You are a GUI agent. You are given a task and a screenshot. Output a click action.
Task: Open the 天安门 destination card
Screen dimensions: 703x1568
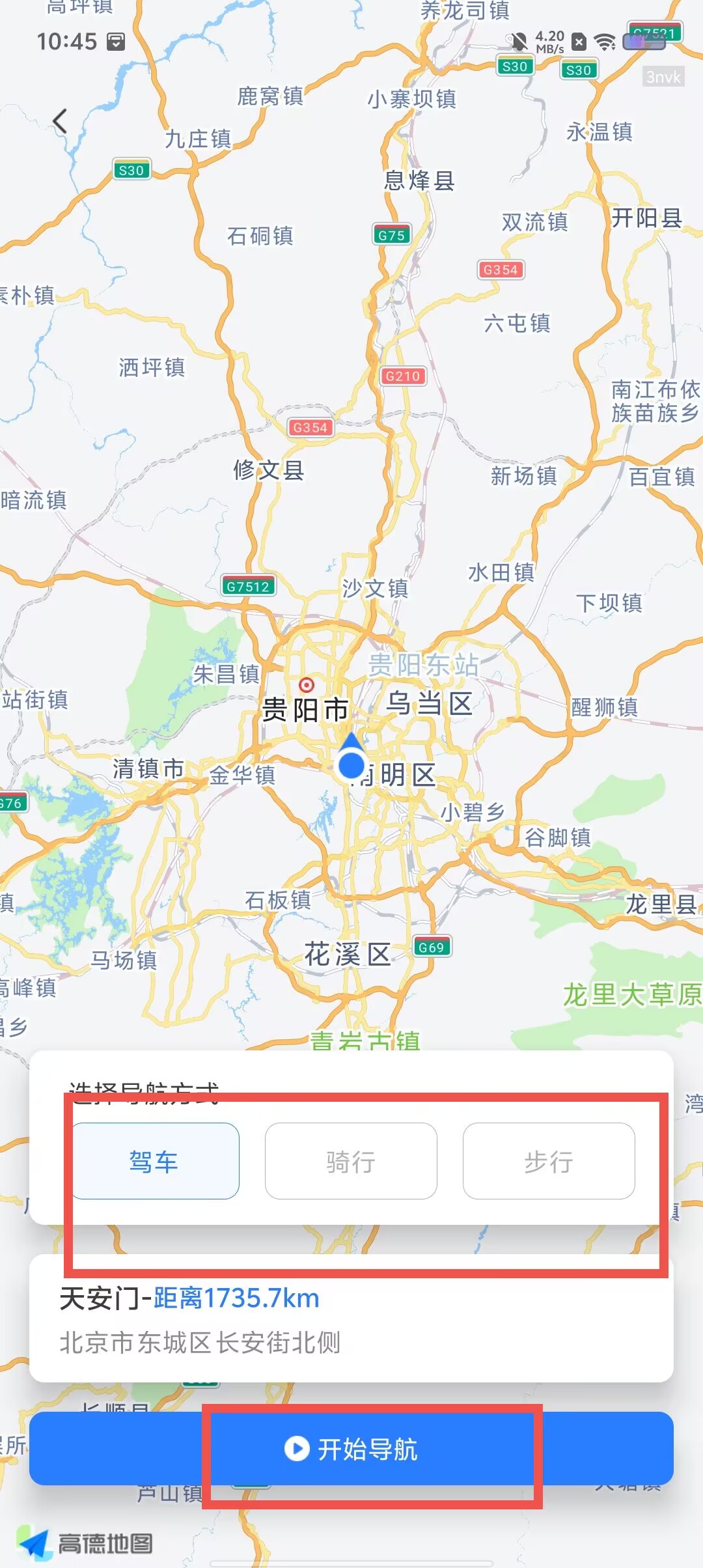(351, 1319)
